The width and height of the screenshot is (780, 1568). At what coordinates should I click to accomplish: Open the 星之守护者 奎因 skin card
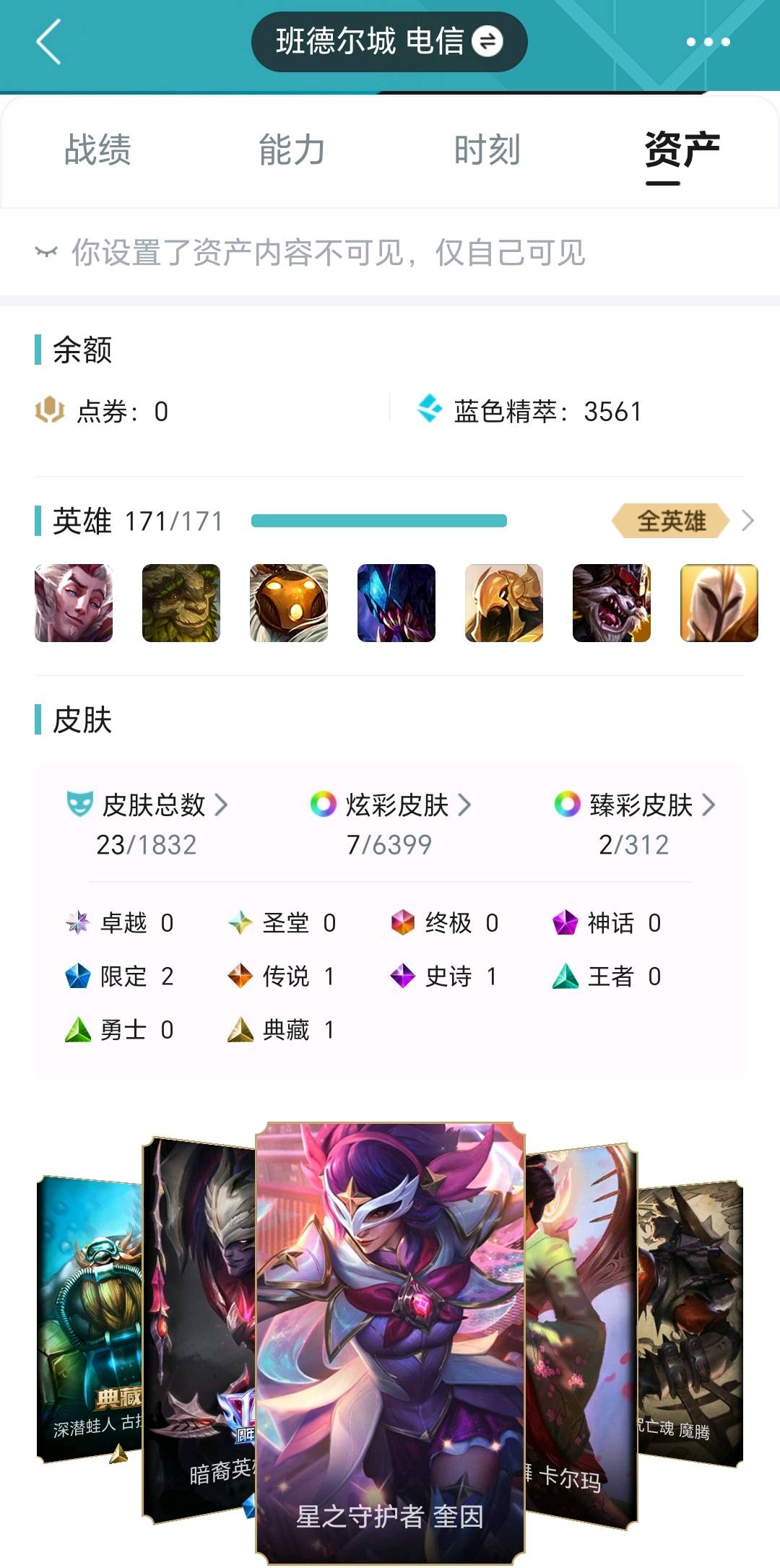pyautogui.click(x=390, y=1343)
